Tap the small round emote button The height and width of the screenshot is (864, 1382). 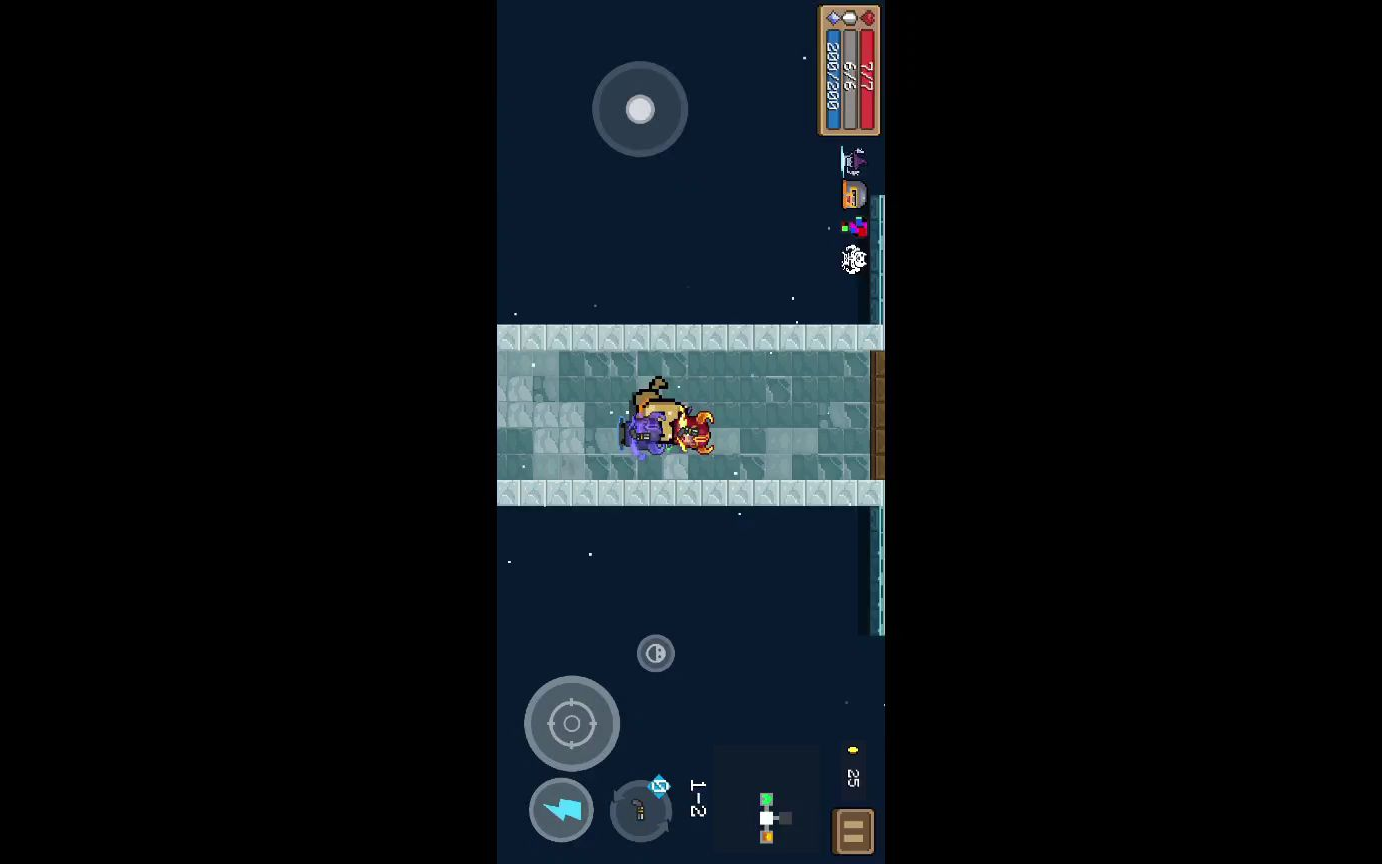coord(656,653)
